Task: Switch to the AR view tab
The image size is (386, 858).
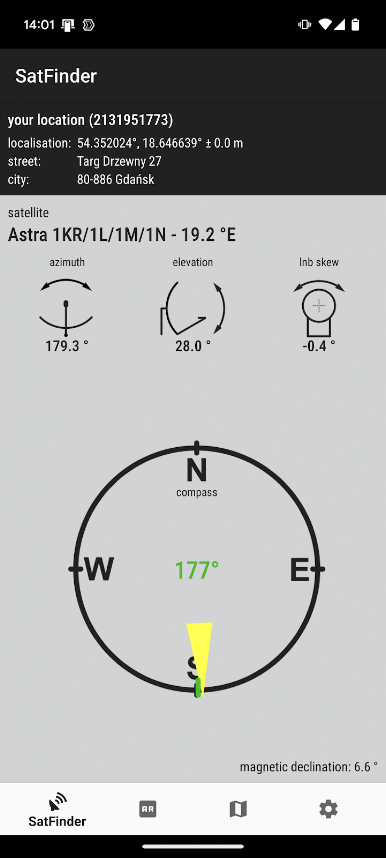Action: coord(147,809)
